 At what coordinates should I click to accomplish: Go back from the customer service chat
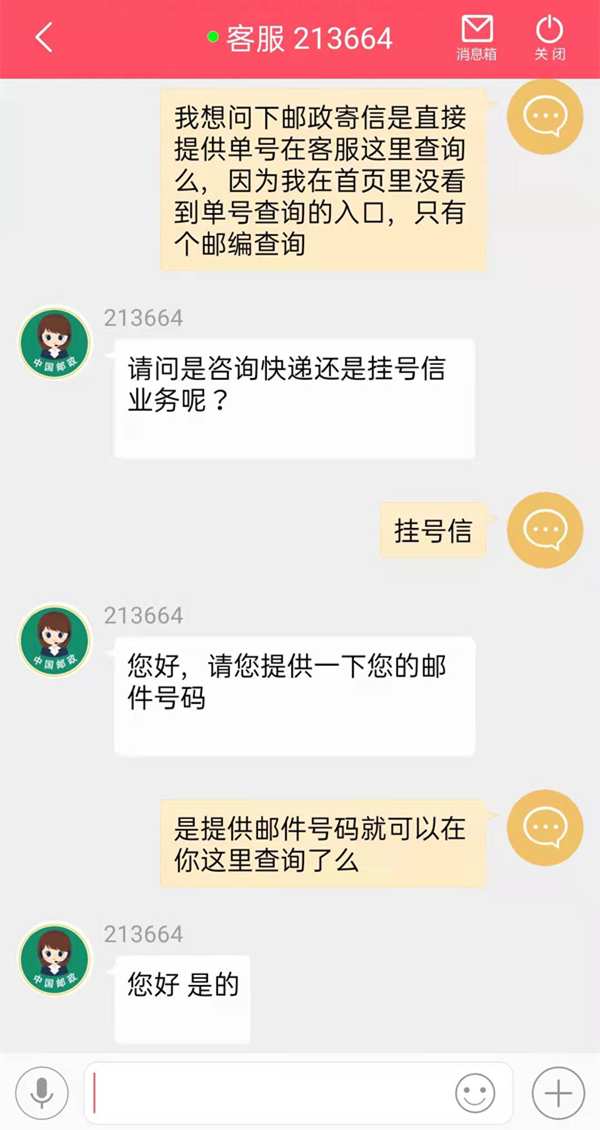(x=44, y=39)
